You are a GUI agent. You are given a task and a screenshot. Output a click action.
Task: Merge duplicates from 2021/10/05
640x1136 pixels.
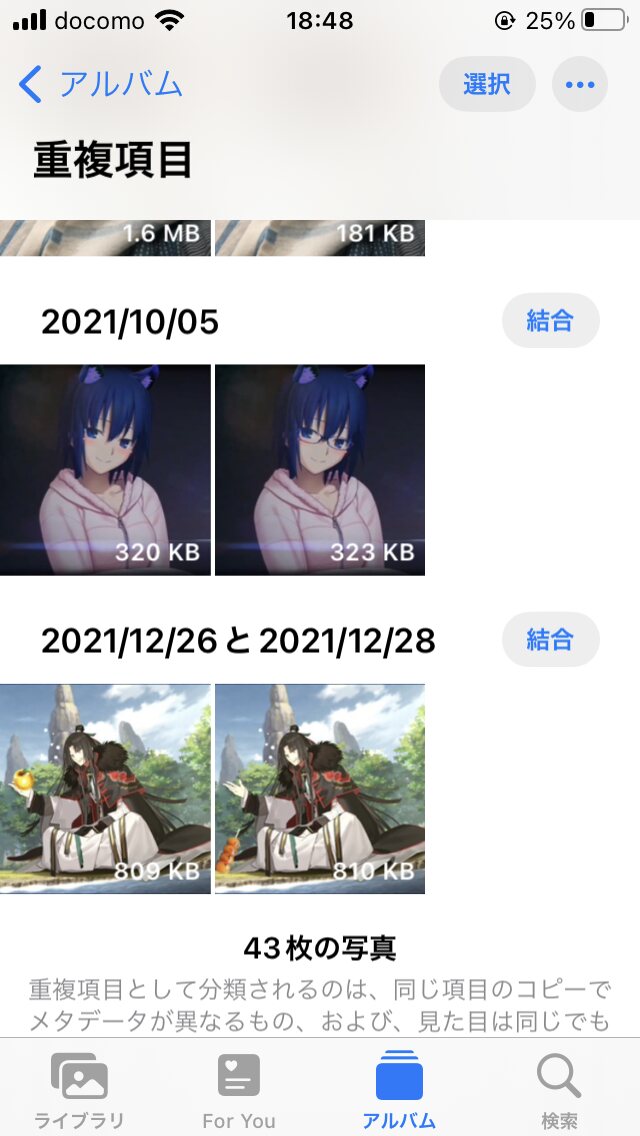550,320
